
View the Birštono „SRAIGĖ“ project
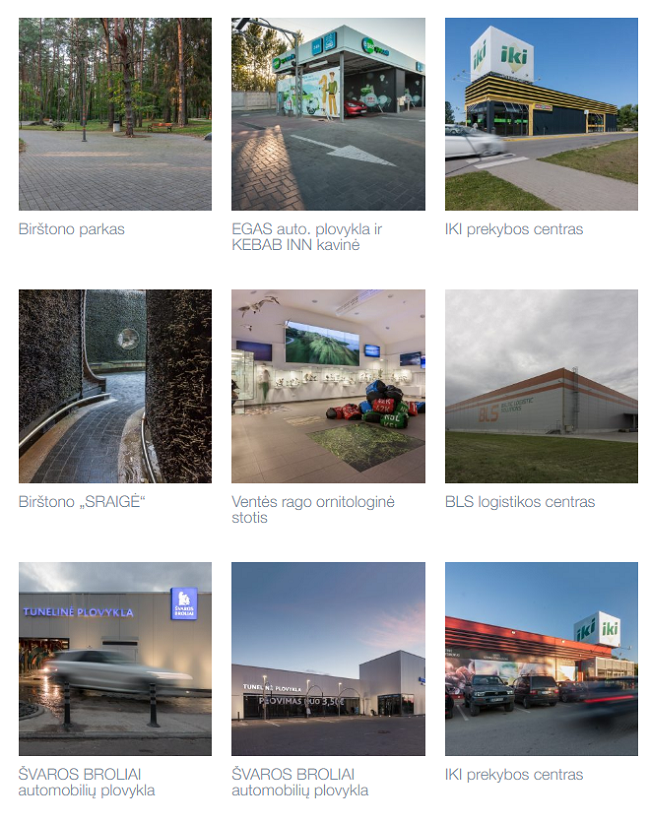click(115, 386)
